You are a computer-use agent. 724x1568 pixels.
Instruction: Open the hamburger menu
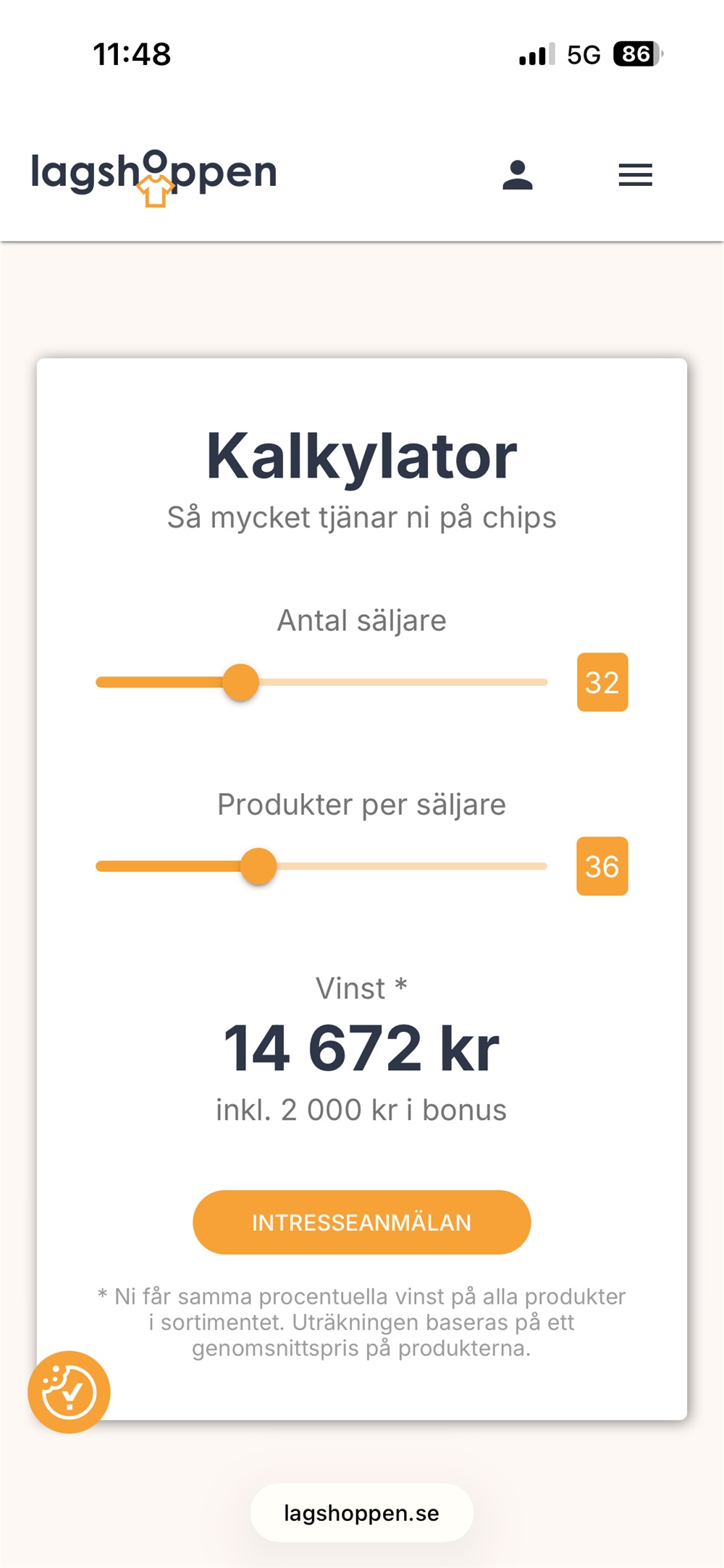point(635,175)
